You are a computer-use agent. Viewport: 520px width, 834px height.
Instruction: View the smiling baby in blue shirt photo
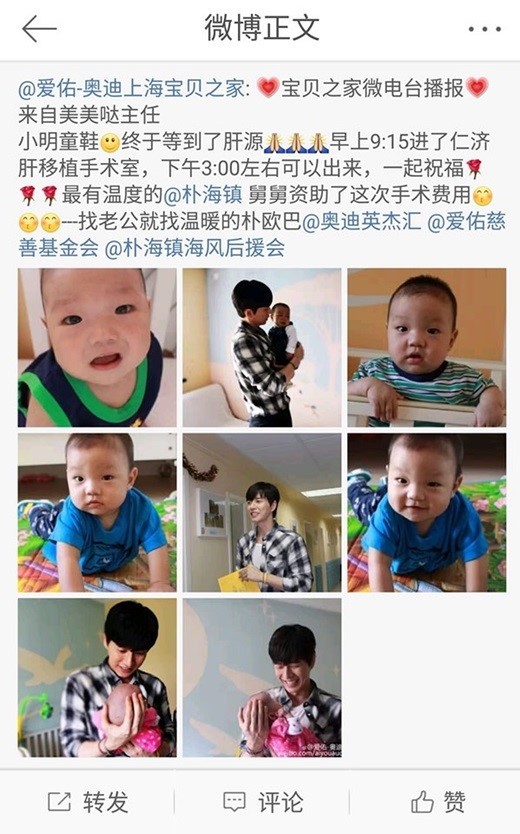(x=427, y=512)
